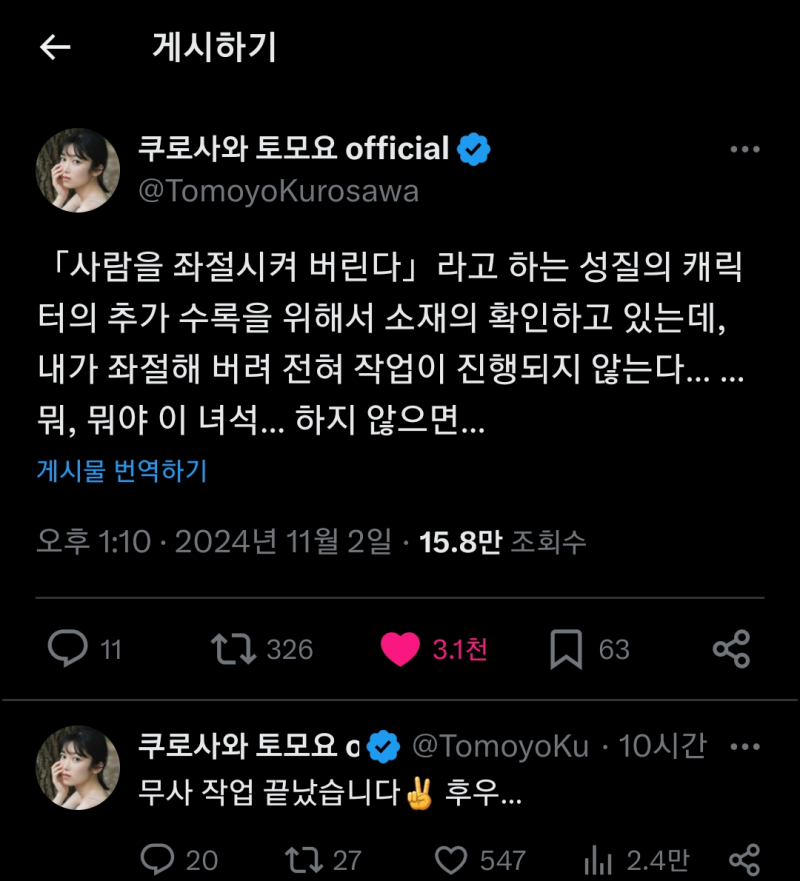Share the 무사 작업 끝났습니다 reply
This screenshot has height=881, width=800.
(744, 859)
